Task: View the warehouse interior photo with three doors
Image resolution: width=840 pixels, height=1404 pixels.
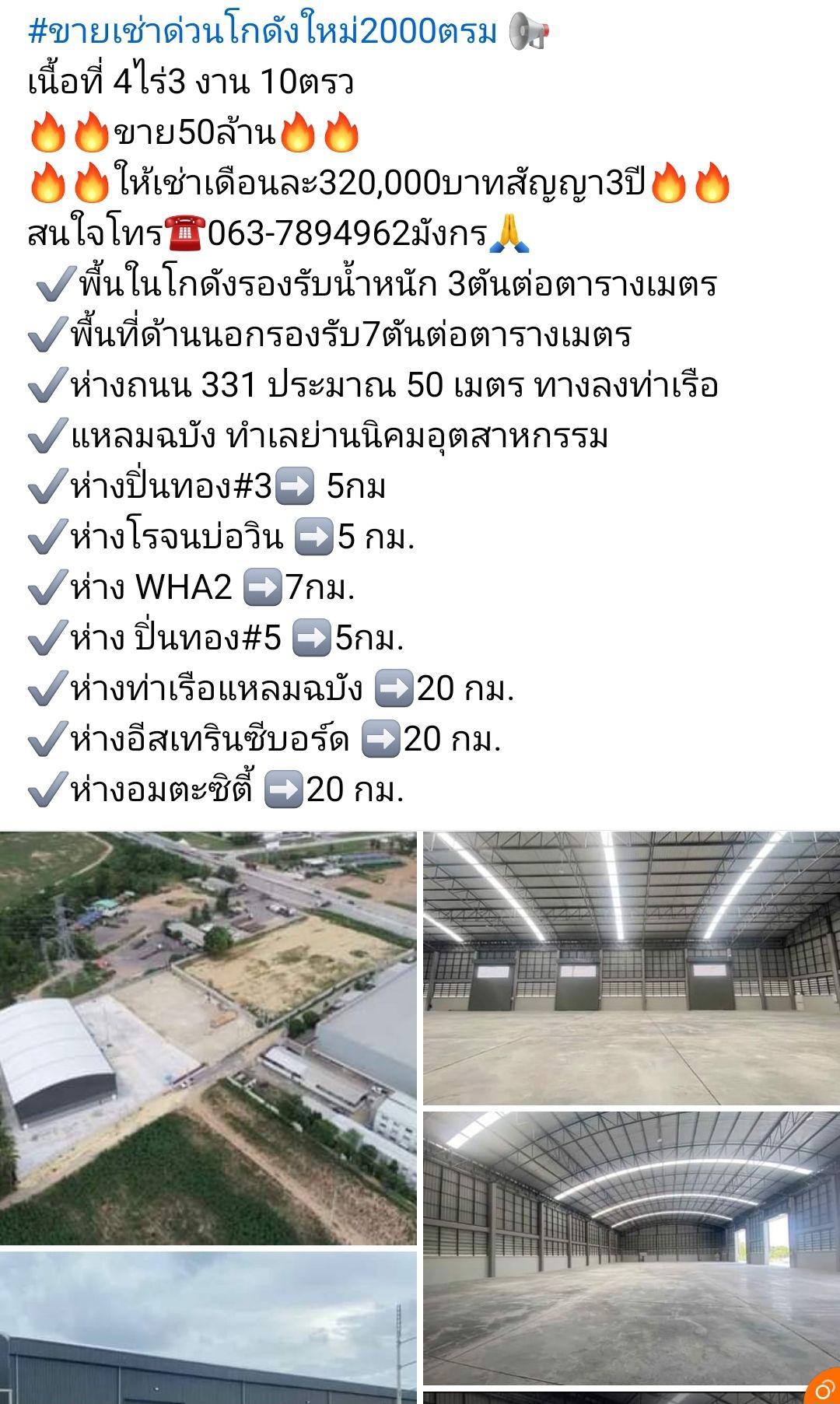Action: tap(632, 968)
